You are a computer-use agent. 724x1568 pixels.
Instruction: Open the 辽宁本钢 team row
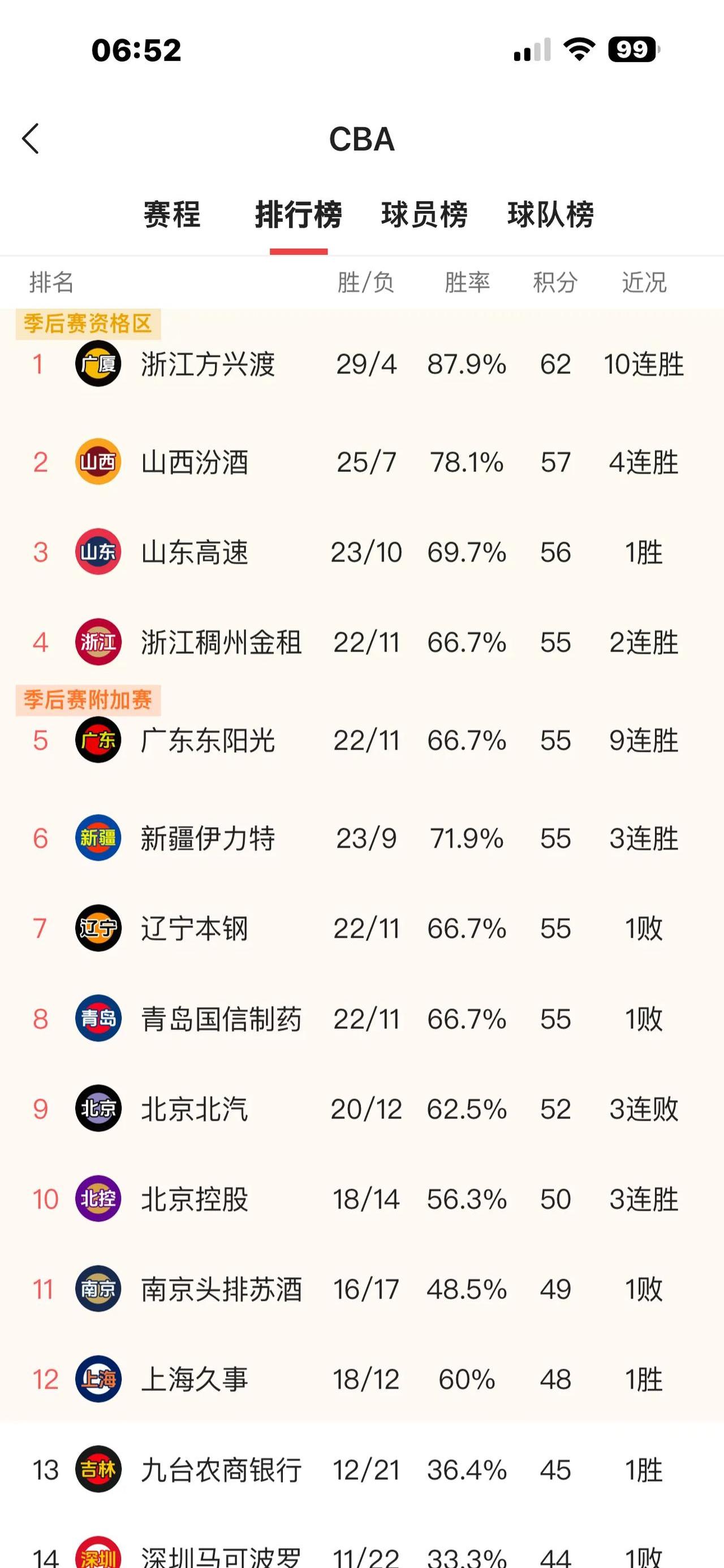coord(195,929)
